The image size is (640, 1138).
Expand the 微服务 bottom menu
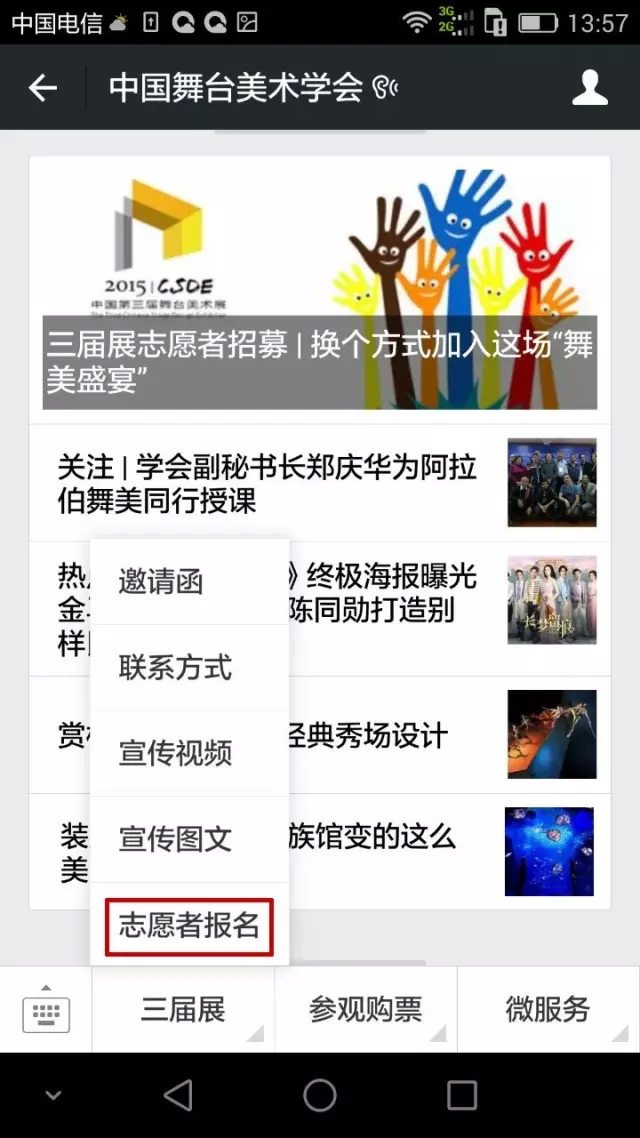pos(549,1010)
